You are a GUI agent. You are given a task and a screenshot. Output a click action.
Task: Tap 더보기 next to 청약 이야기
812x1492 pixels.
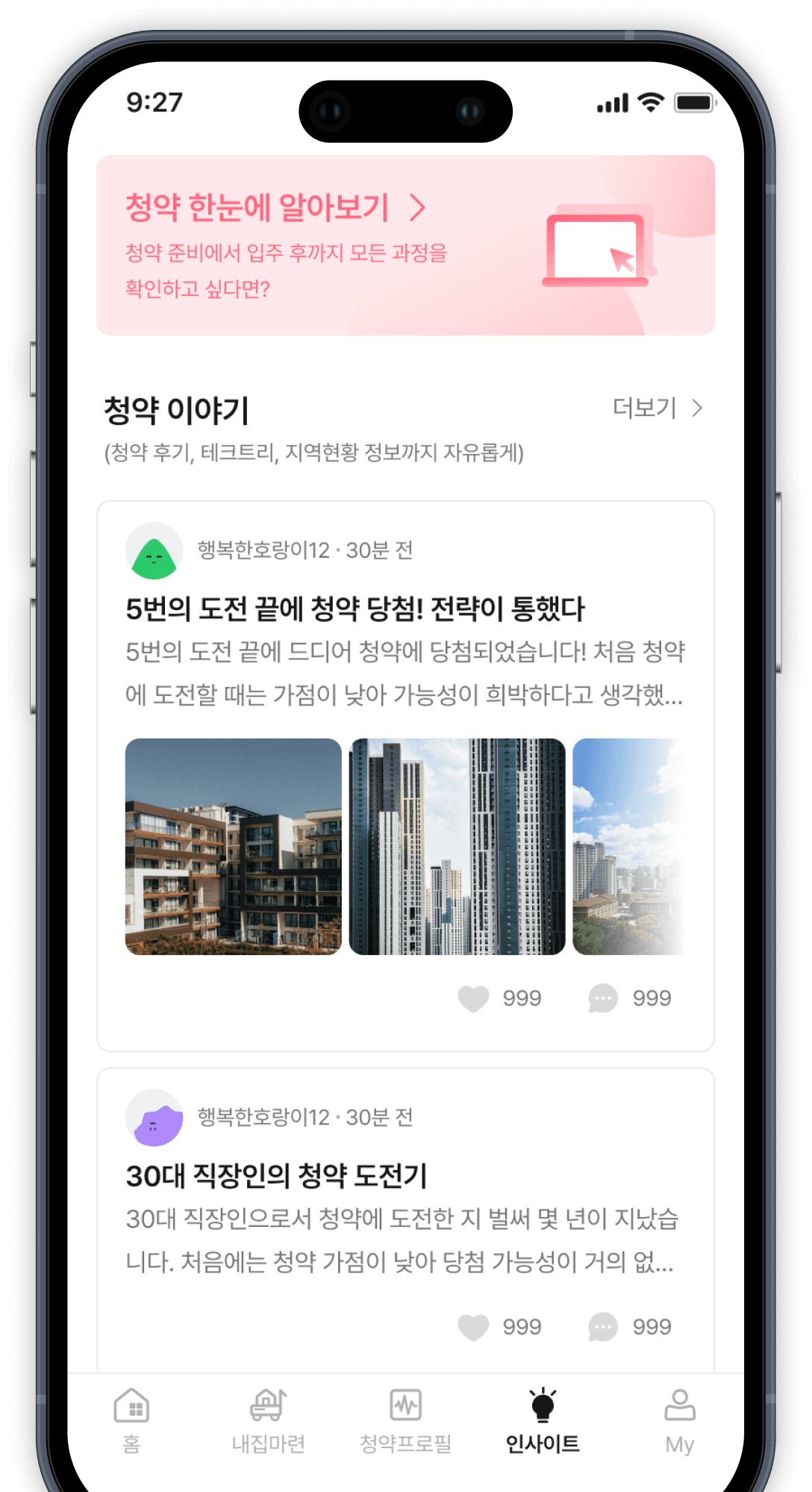pos(657,408)
